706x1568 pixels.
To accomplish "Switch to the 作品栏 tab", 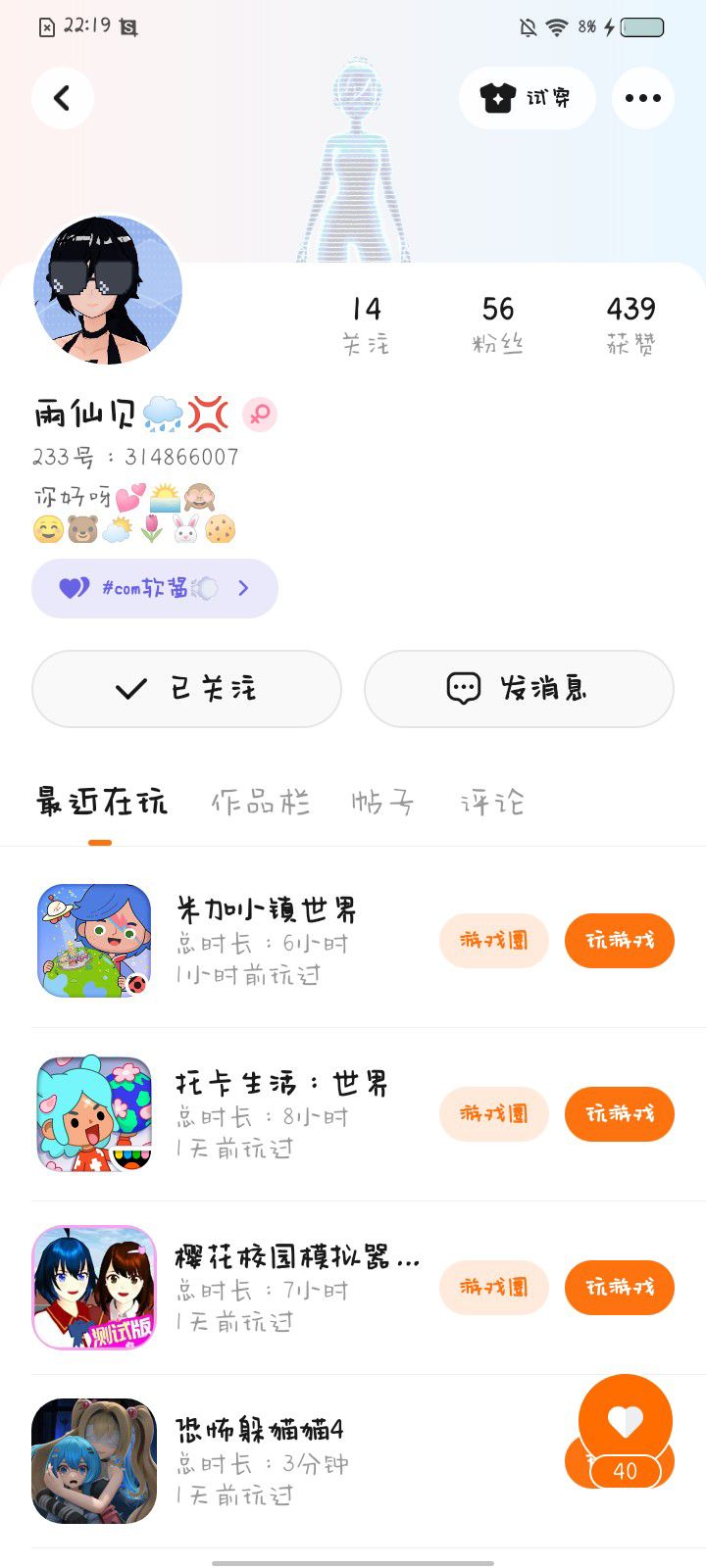I will [261, 803].
